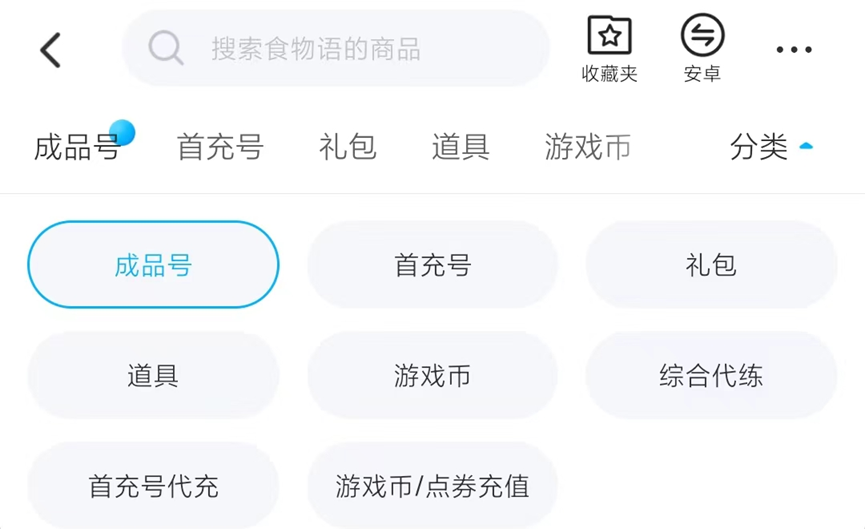Pick the 首充号代充 category chip

[x=153, y=486]
